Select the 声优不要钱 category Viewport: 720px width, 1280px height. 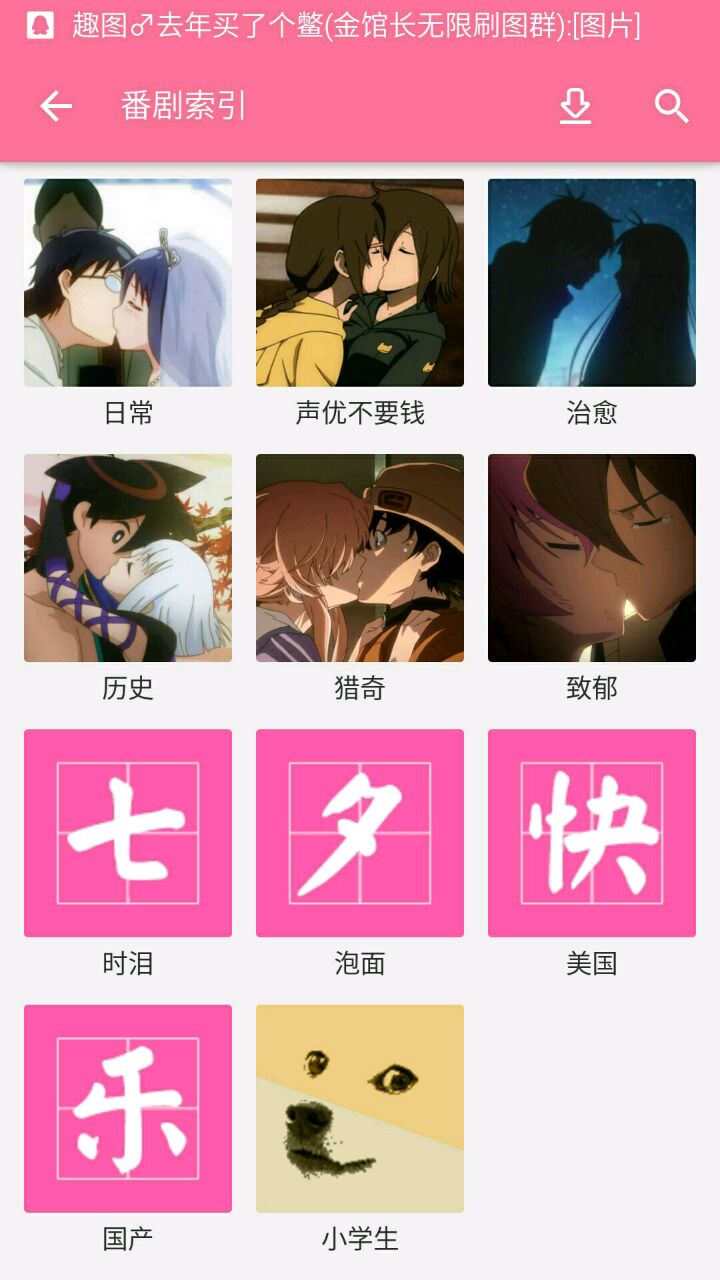[x=360, y=283]
